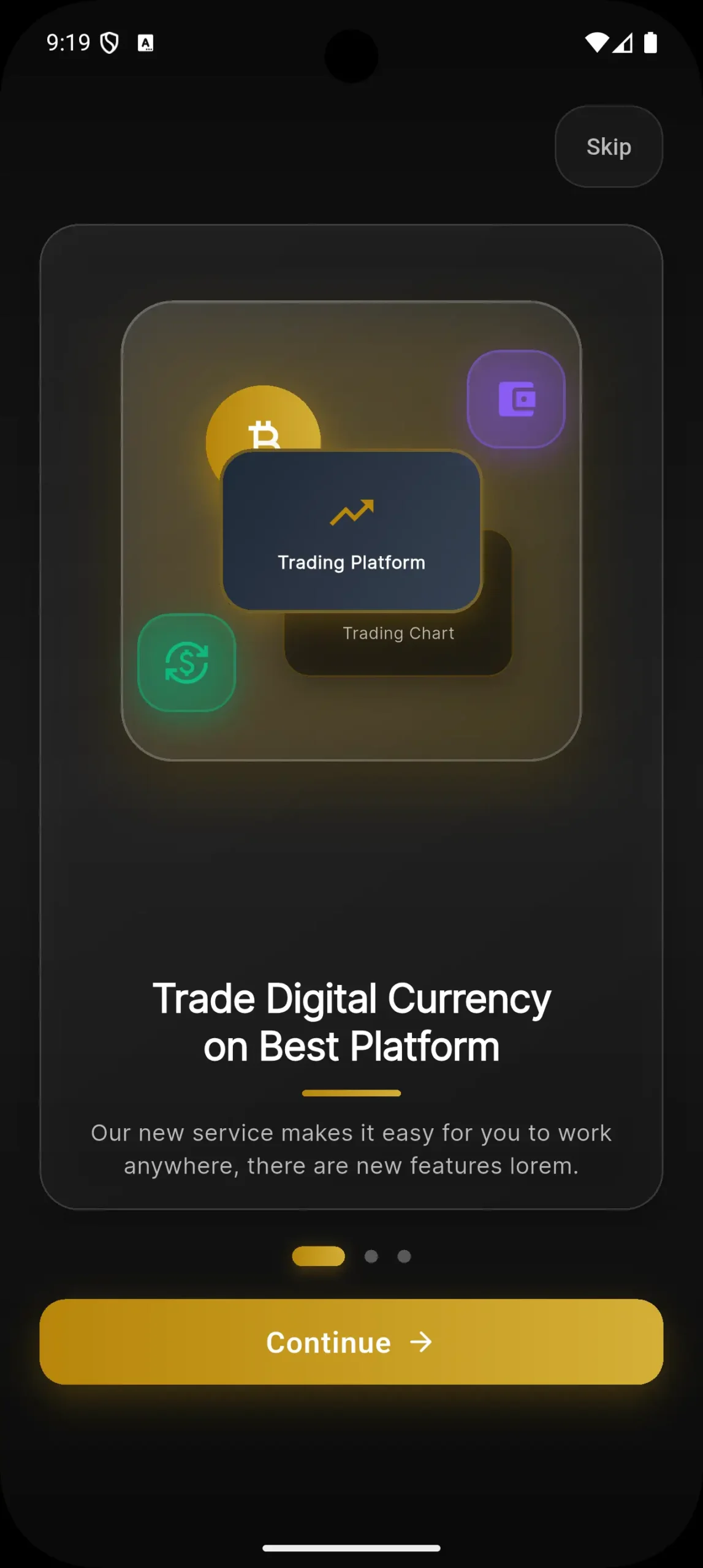Screen dimensions: 703x1568
Task: Jump to the second onboarding page dot
Action: coord(371,1256)
